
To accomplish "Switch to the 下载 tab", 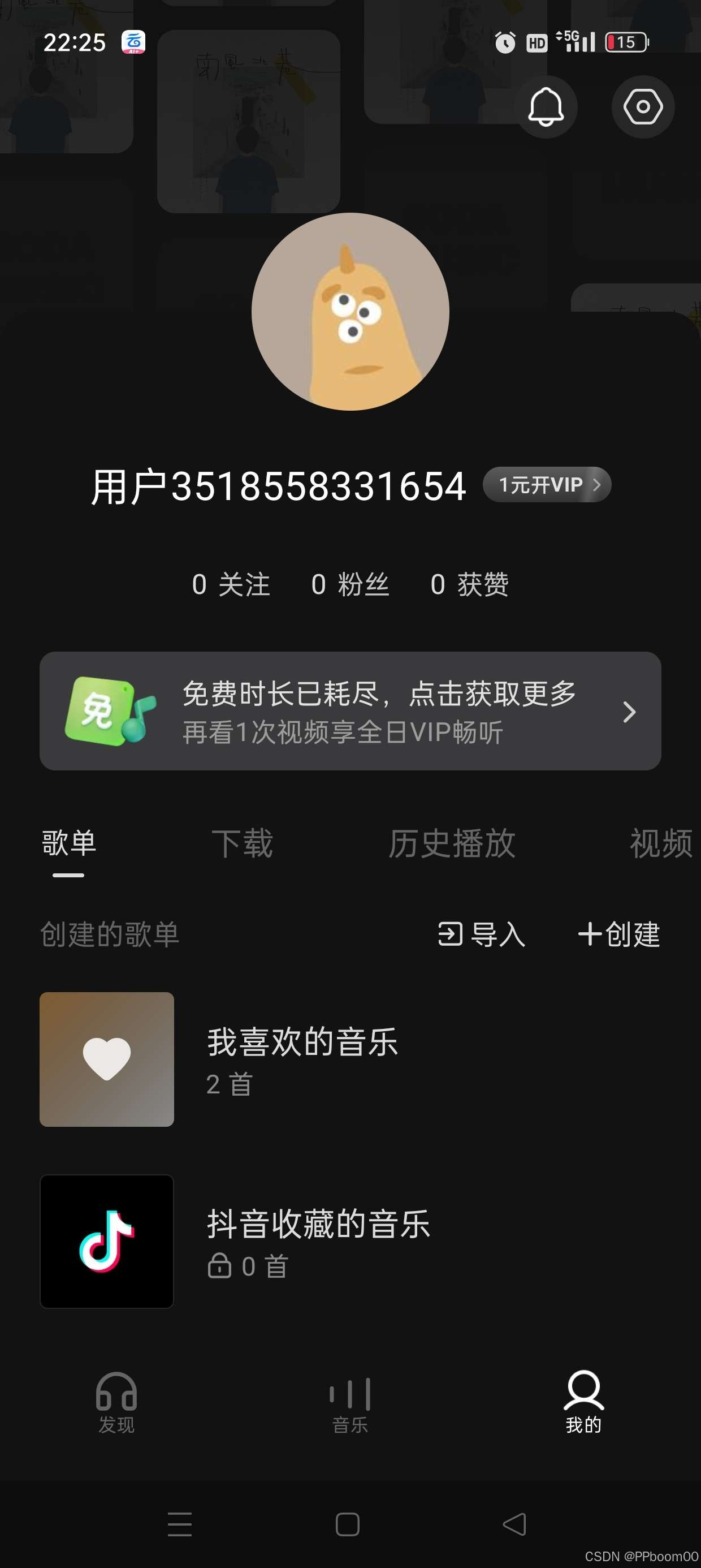I will (242, 843).
